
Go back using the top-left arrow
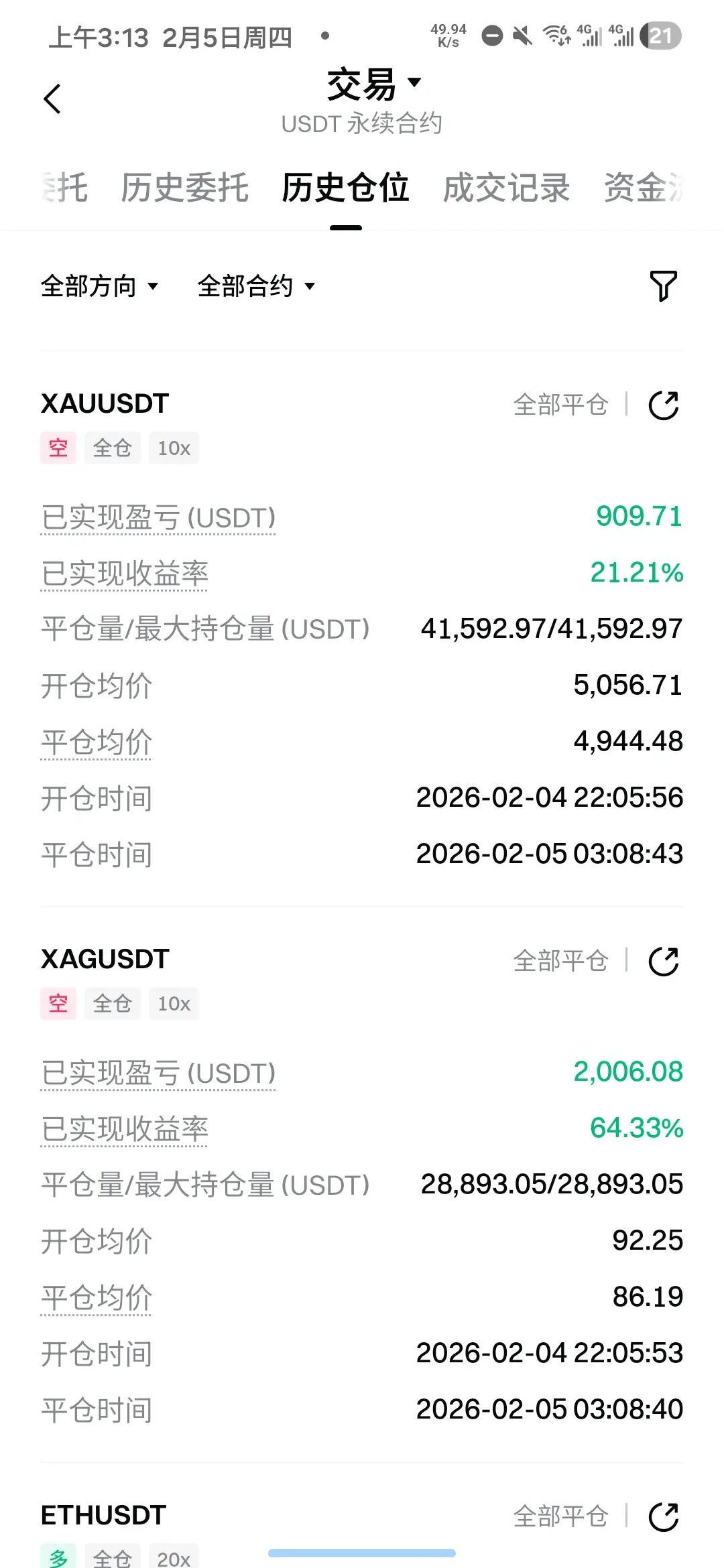point(52,99)
